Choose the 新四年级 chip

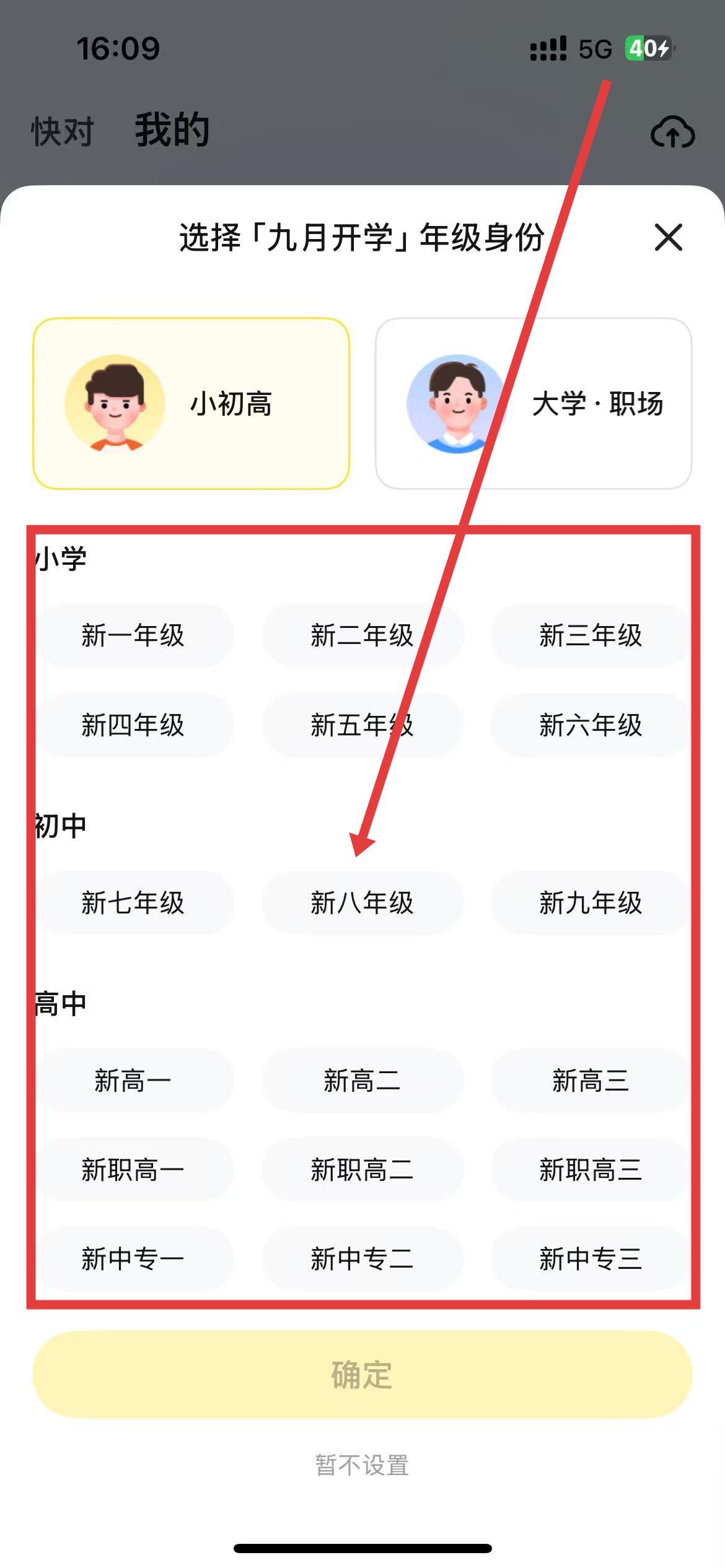pyautogui.click(x=133, y=725)
